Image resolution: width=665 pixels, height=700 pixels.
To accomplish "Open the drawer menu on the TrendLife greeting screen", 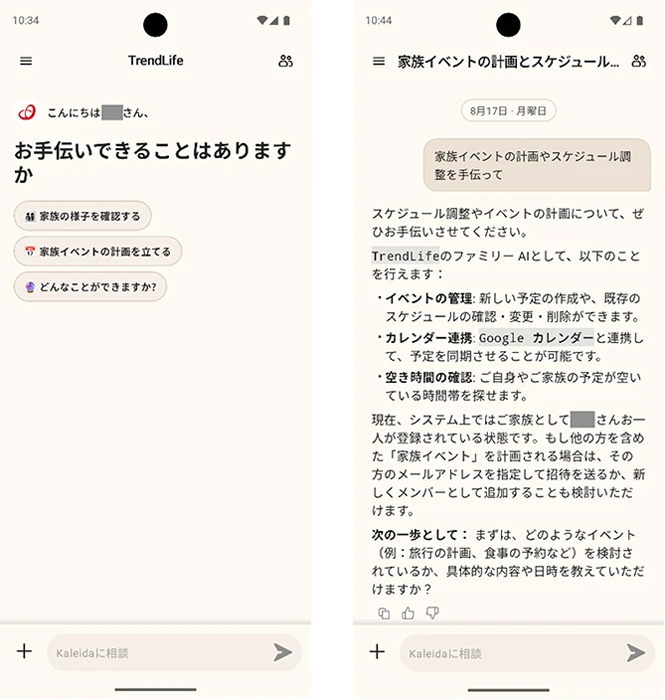I will 26,61.
